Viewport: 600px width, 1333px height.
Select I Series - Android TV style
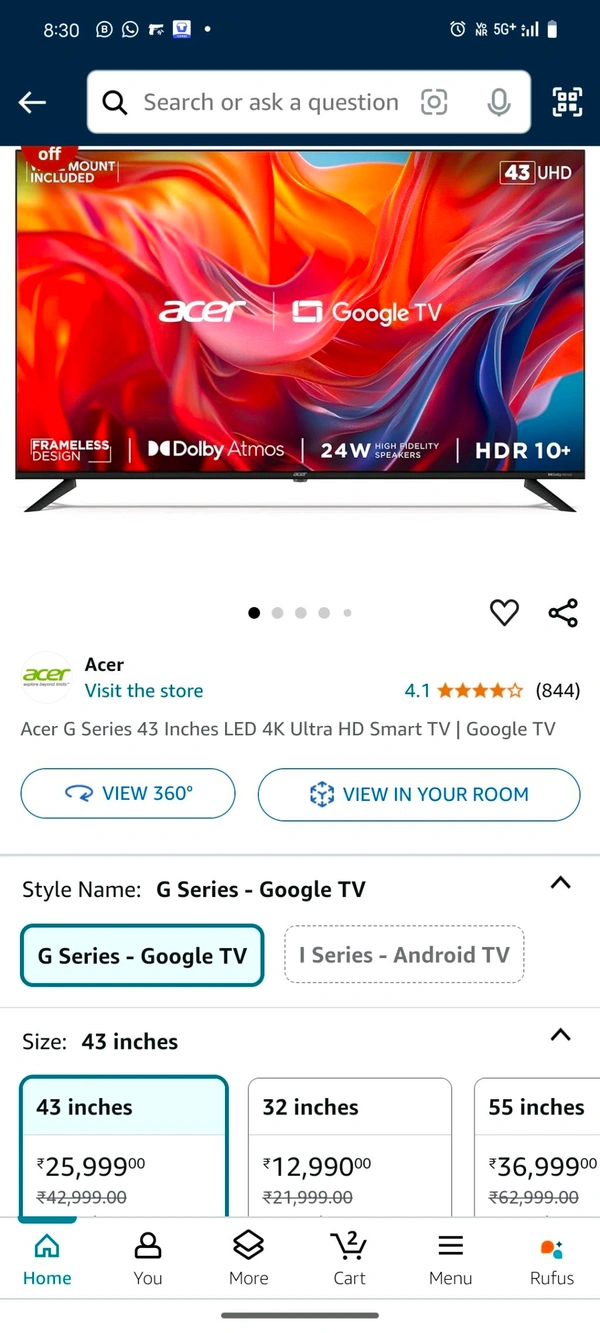[404, 955]
